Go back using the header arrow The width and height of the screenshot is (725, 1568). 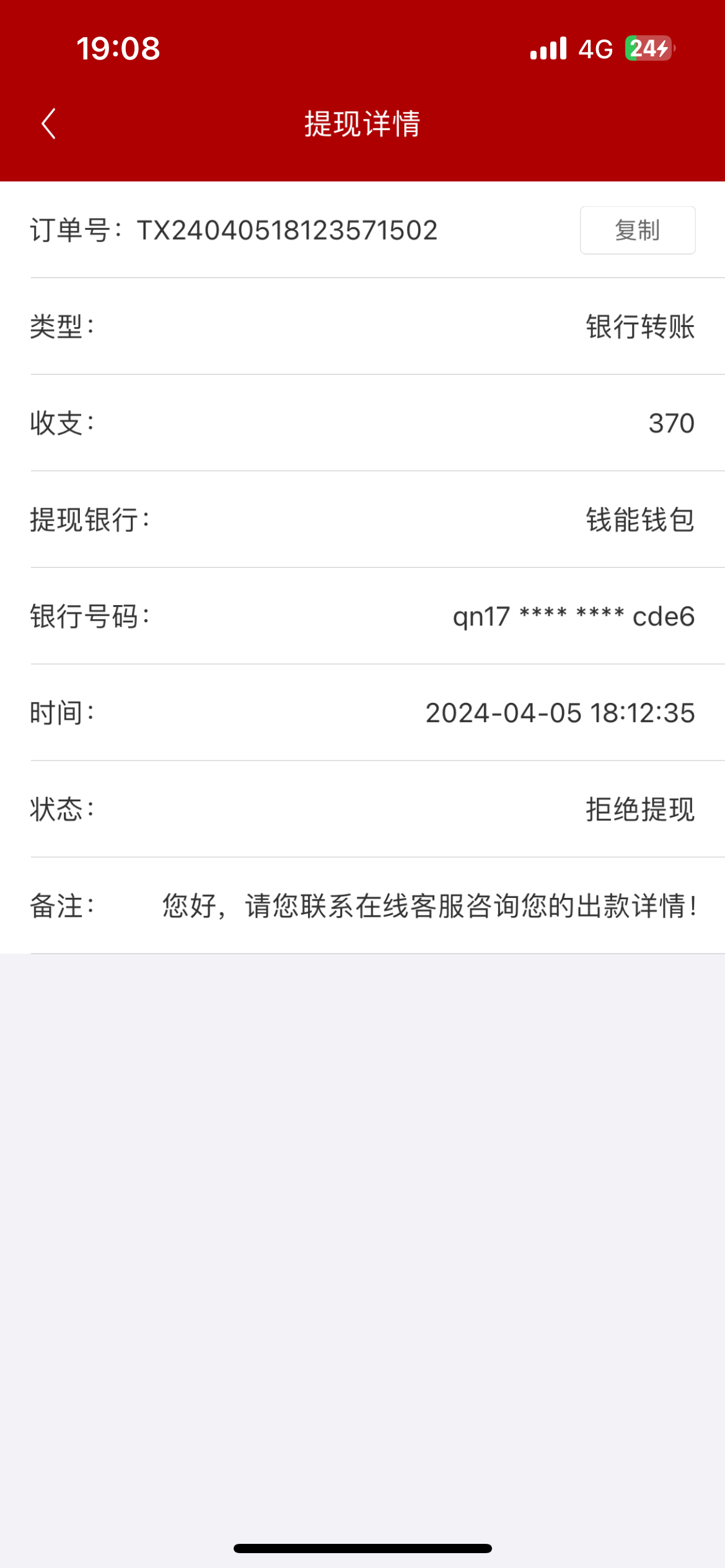49,124
